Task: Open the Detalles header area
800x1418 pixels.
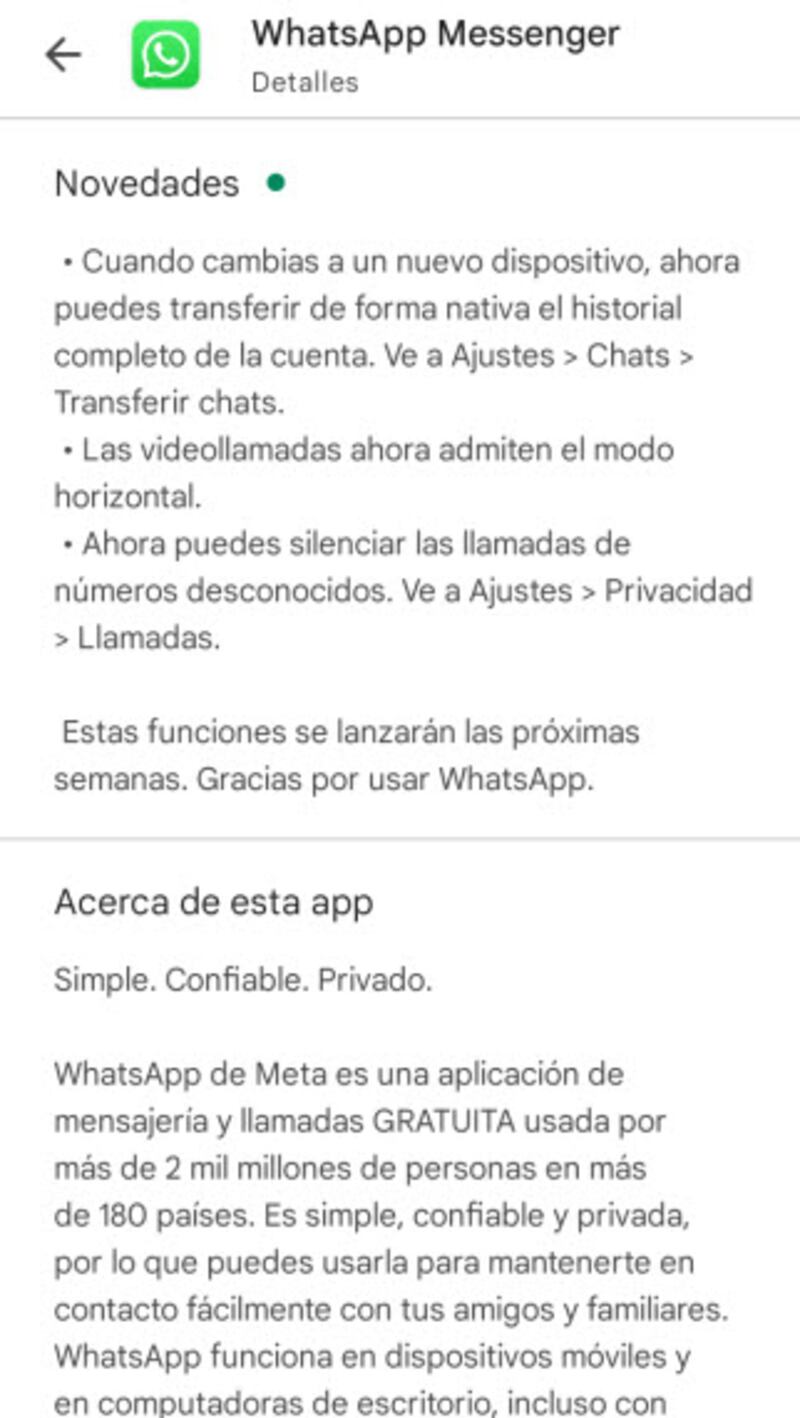Action: click(304, 82)
